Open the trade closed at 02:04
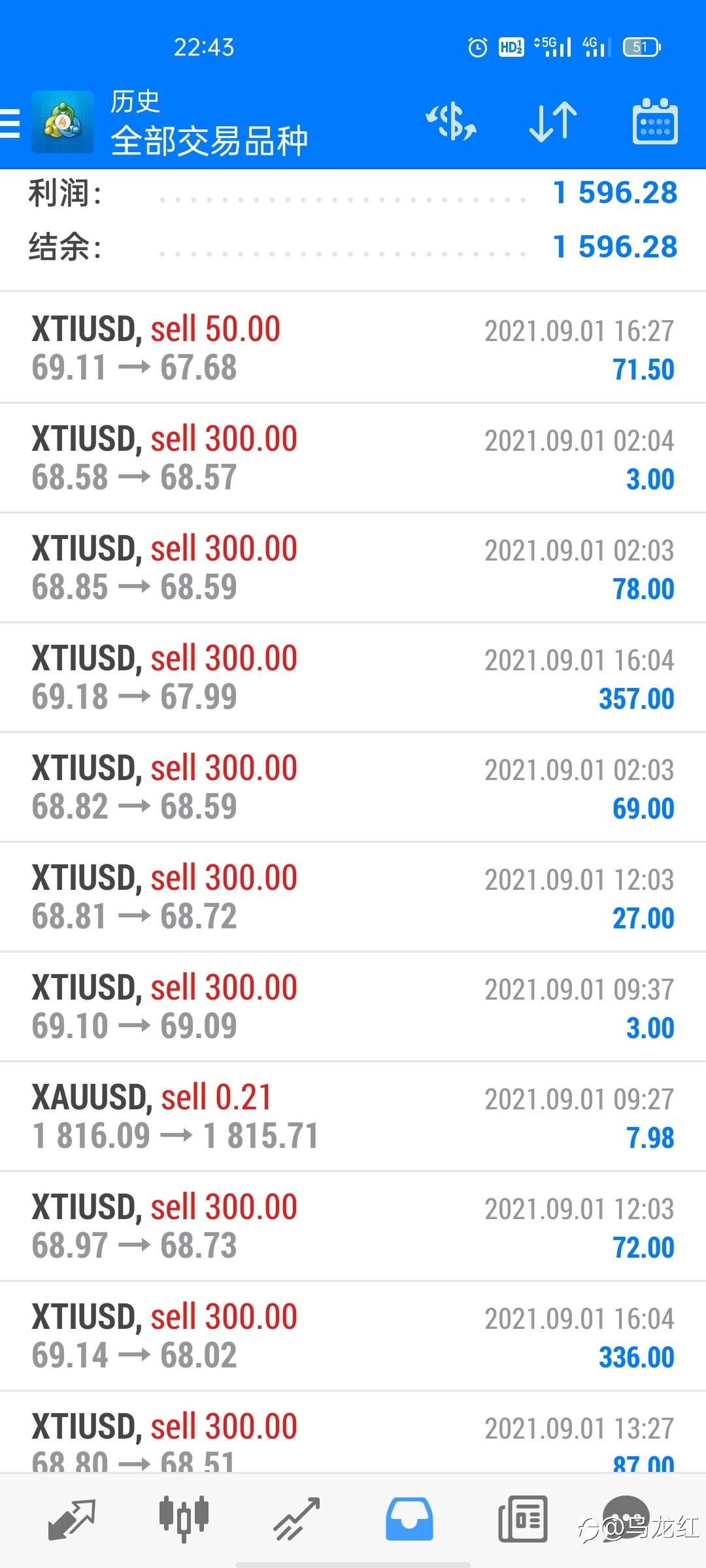 coord(353,457)
